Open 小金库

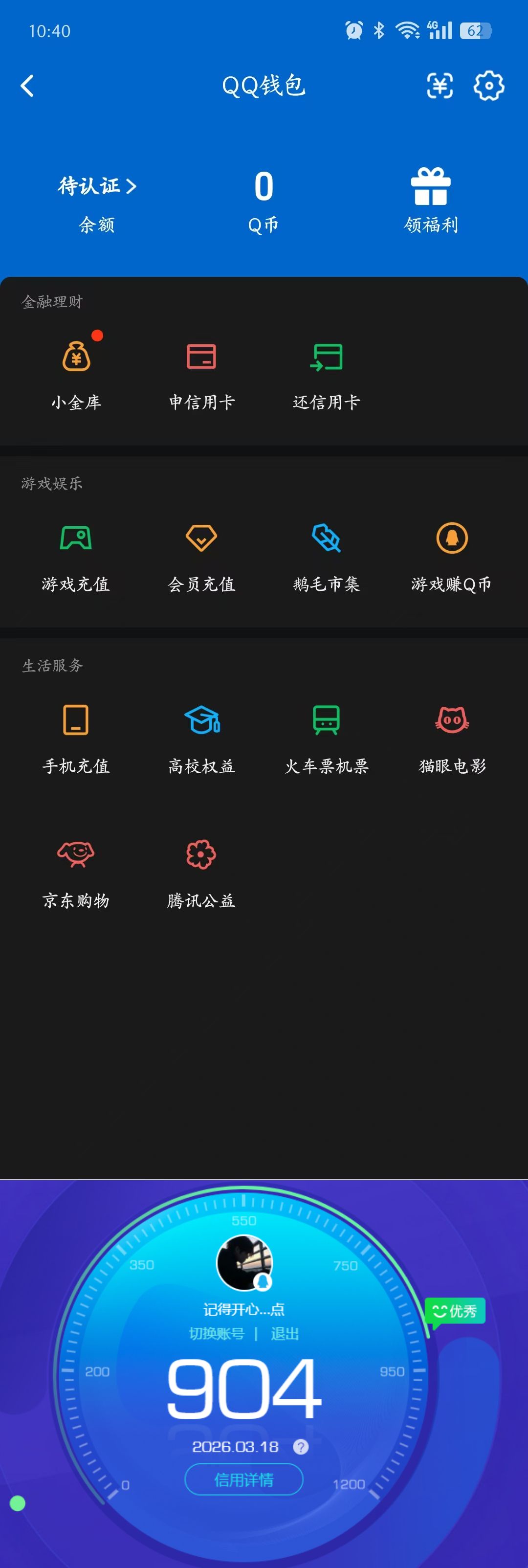coord(76,373)
